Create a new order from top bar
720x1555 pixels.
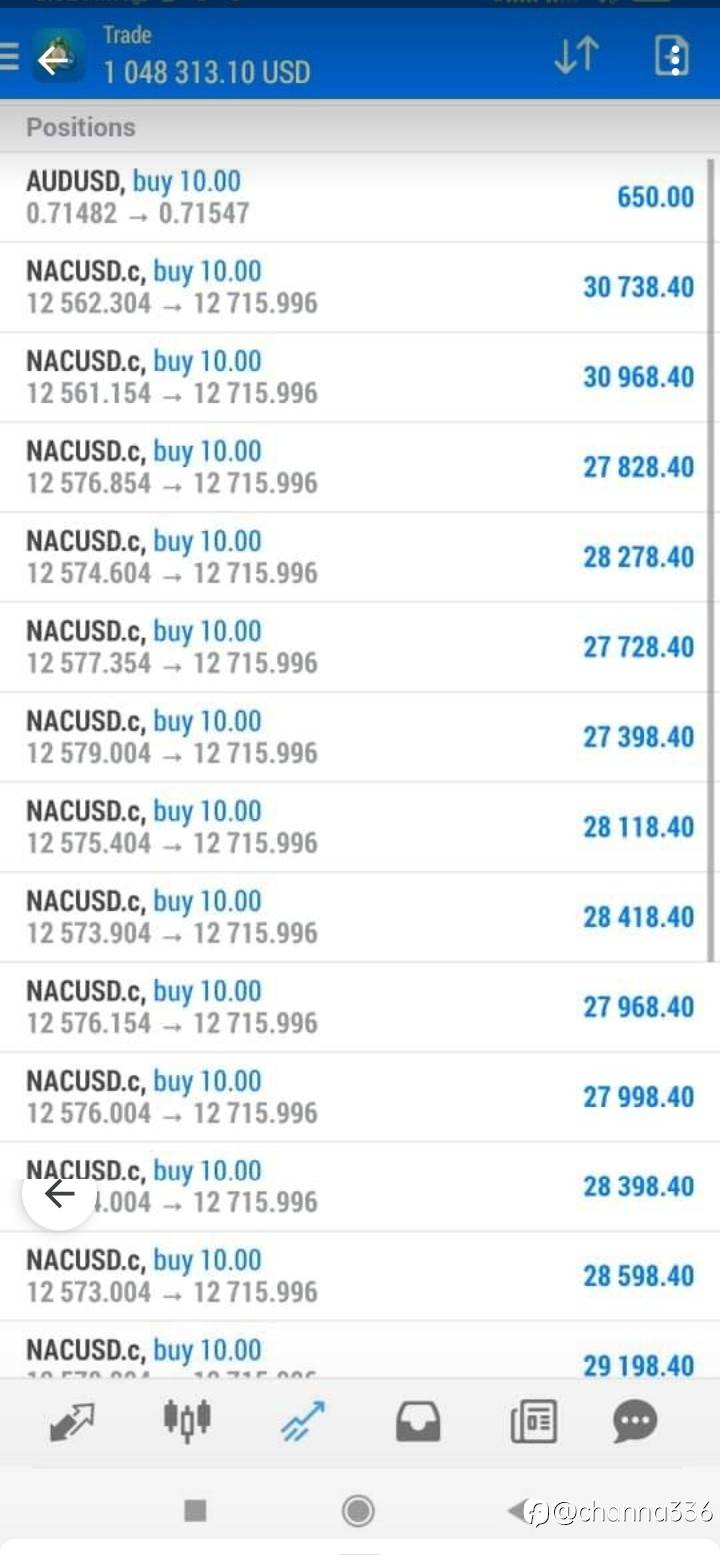pyautogui.click(x=671, y=56)
